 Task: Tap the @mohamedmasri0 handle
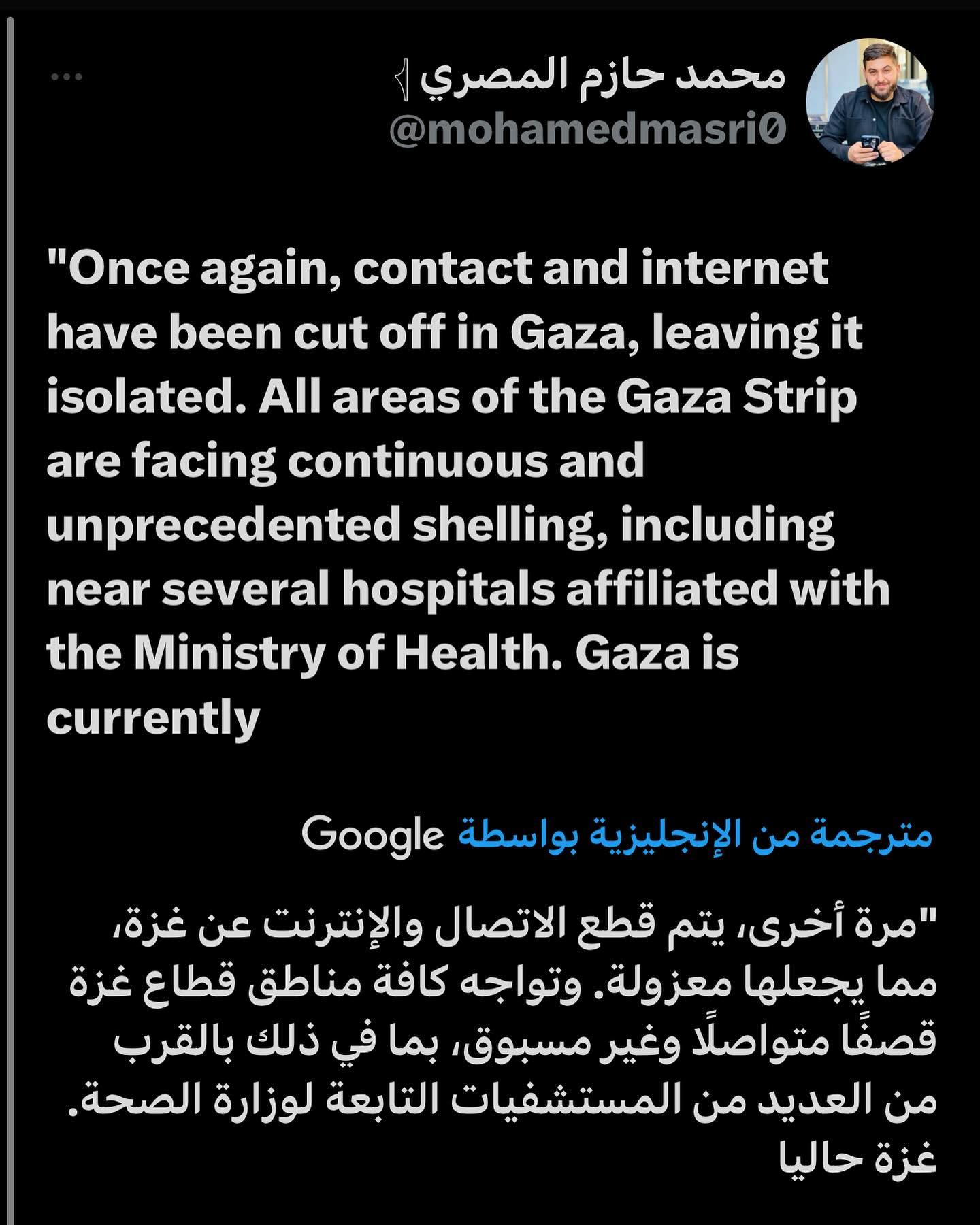pyautogui.click(x=588, y=129)
